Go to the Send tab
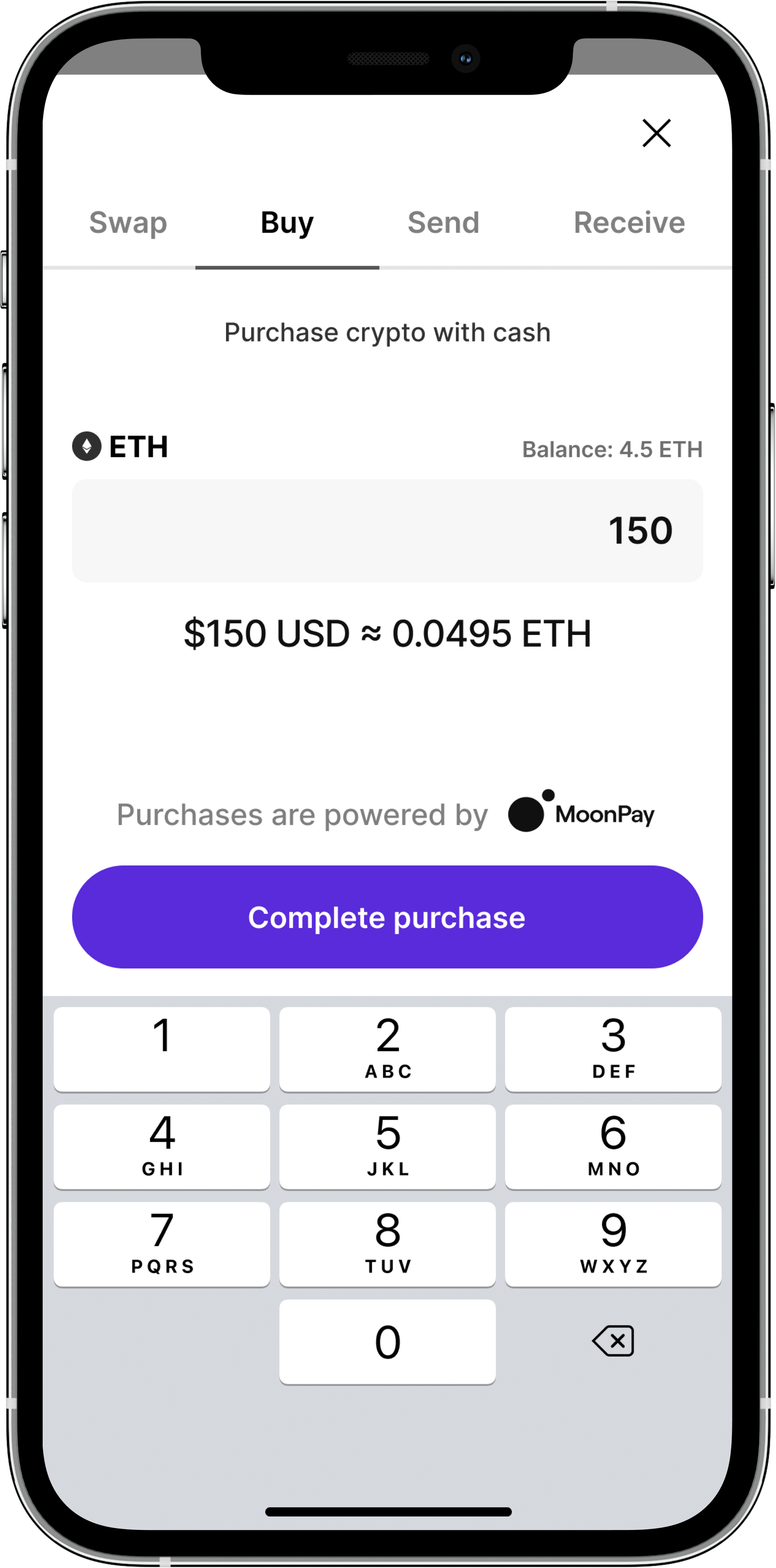The image size is (776, 1568). [x=443, y=223]
